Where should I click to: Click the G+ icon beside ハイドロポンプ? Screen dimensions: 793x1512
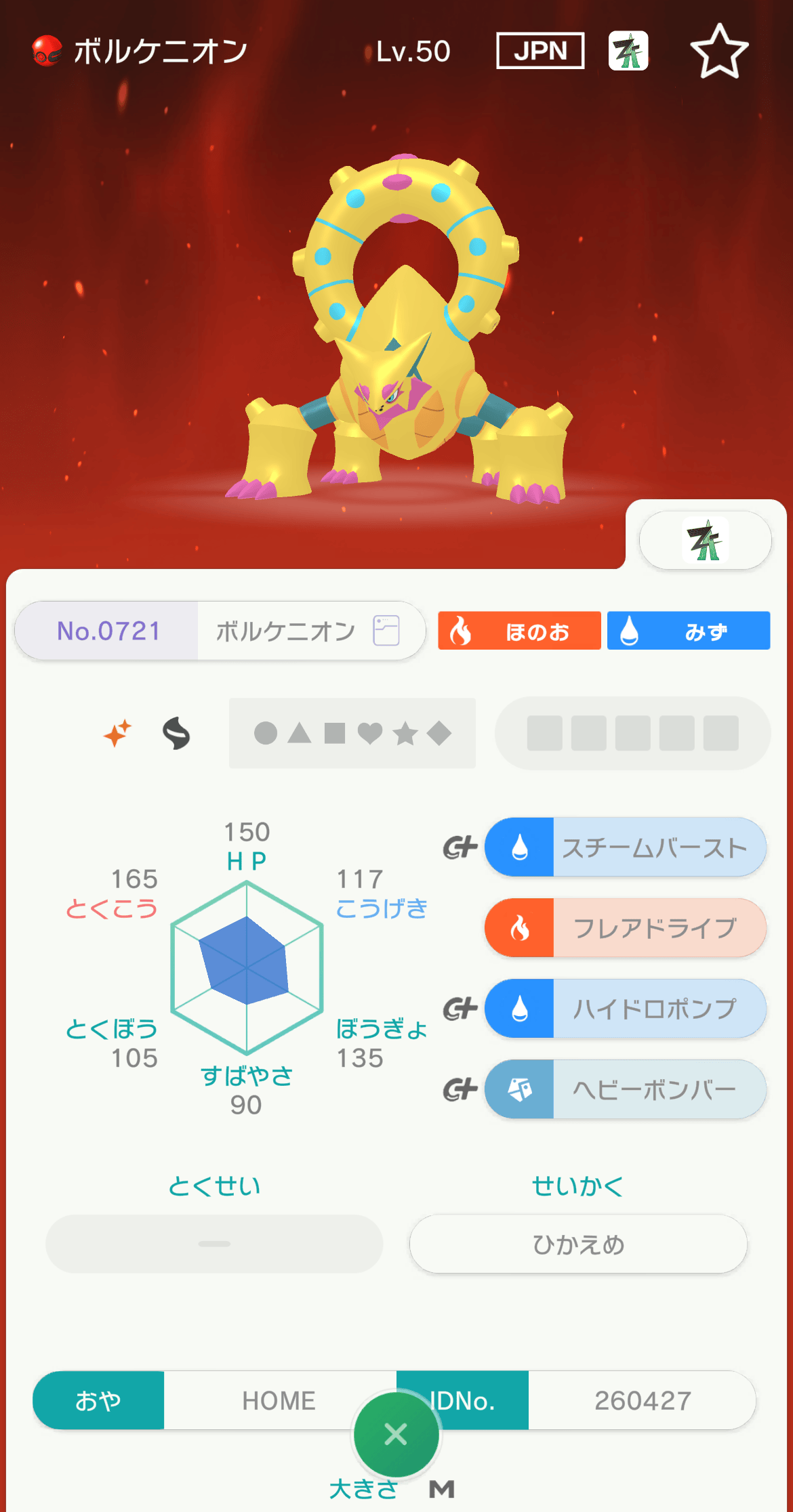(x=460, y=1009)
